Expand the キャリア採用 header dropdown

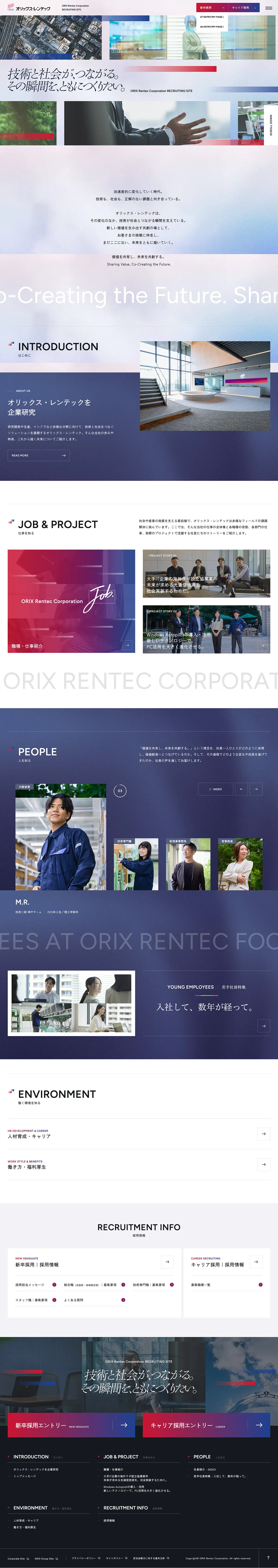pos(244,8)
